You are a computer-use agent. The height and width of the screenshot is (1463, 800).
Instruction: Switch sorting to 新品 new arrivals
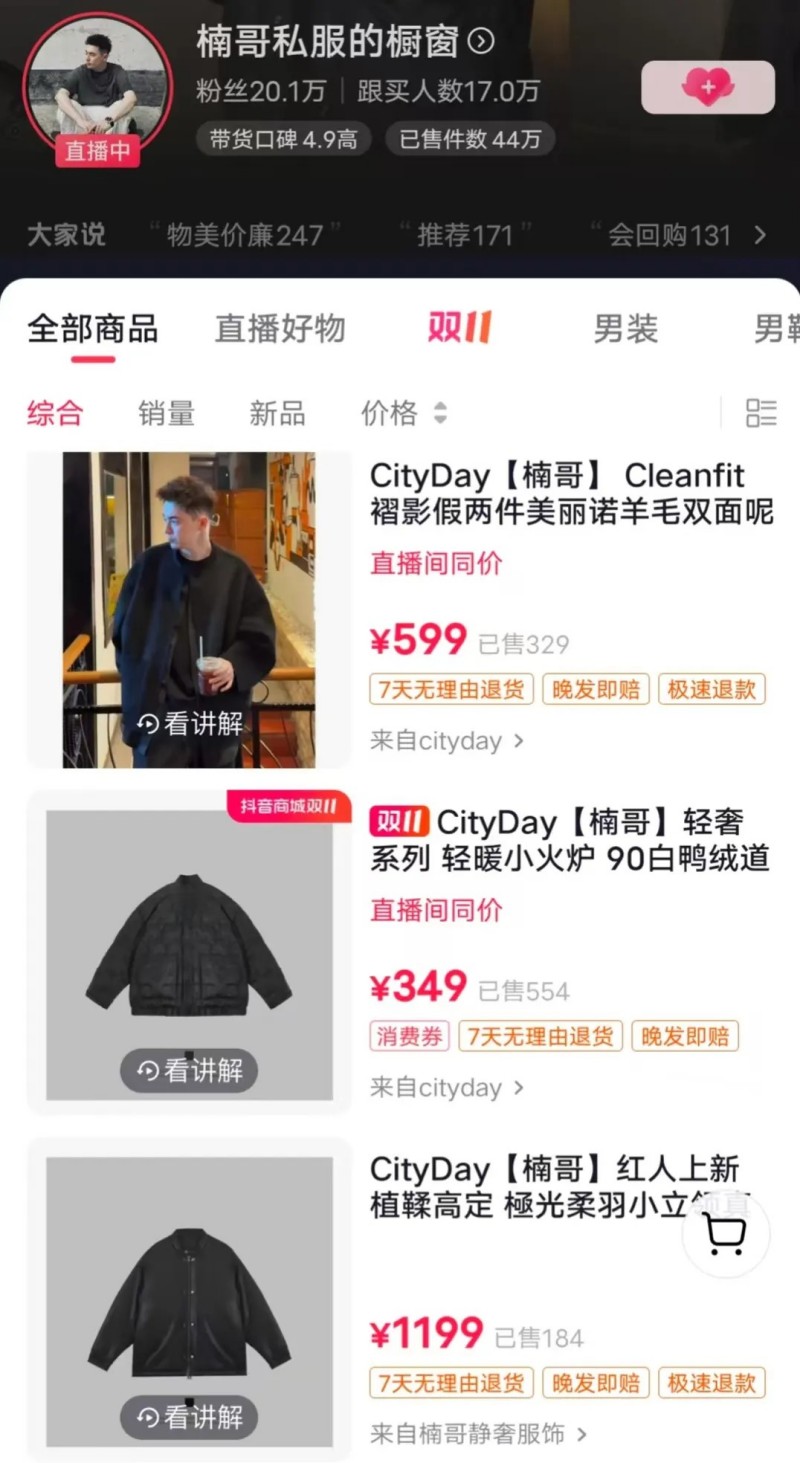click(x=277, y=413)
